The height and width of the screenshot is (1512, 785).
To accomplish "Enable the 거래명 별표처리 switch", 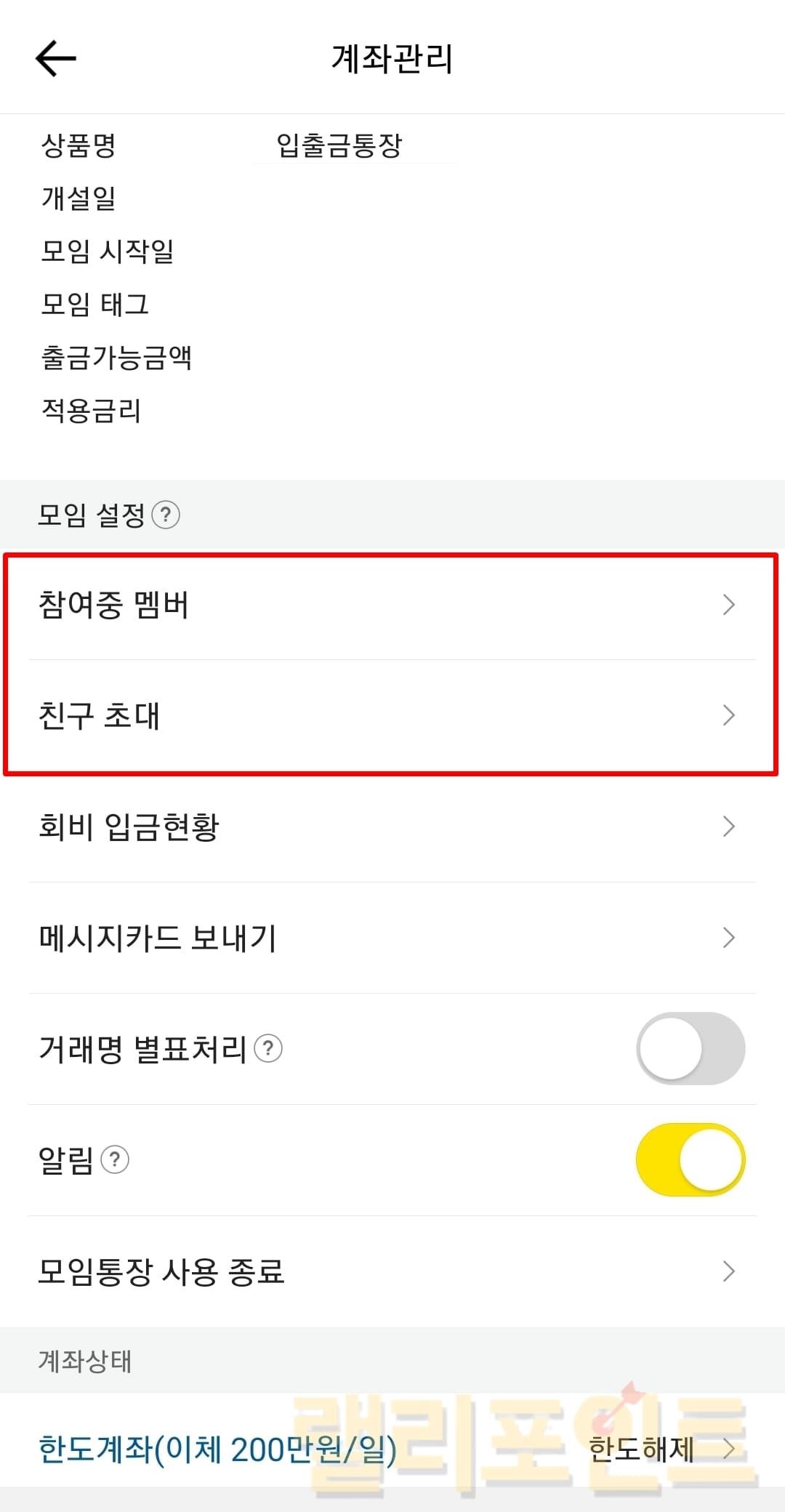I will pyautogui.click(x=690, y=1048).
